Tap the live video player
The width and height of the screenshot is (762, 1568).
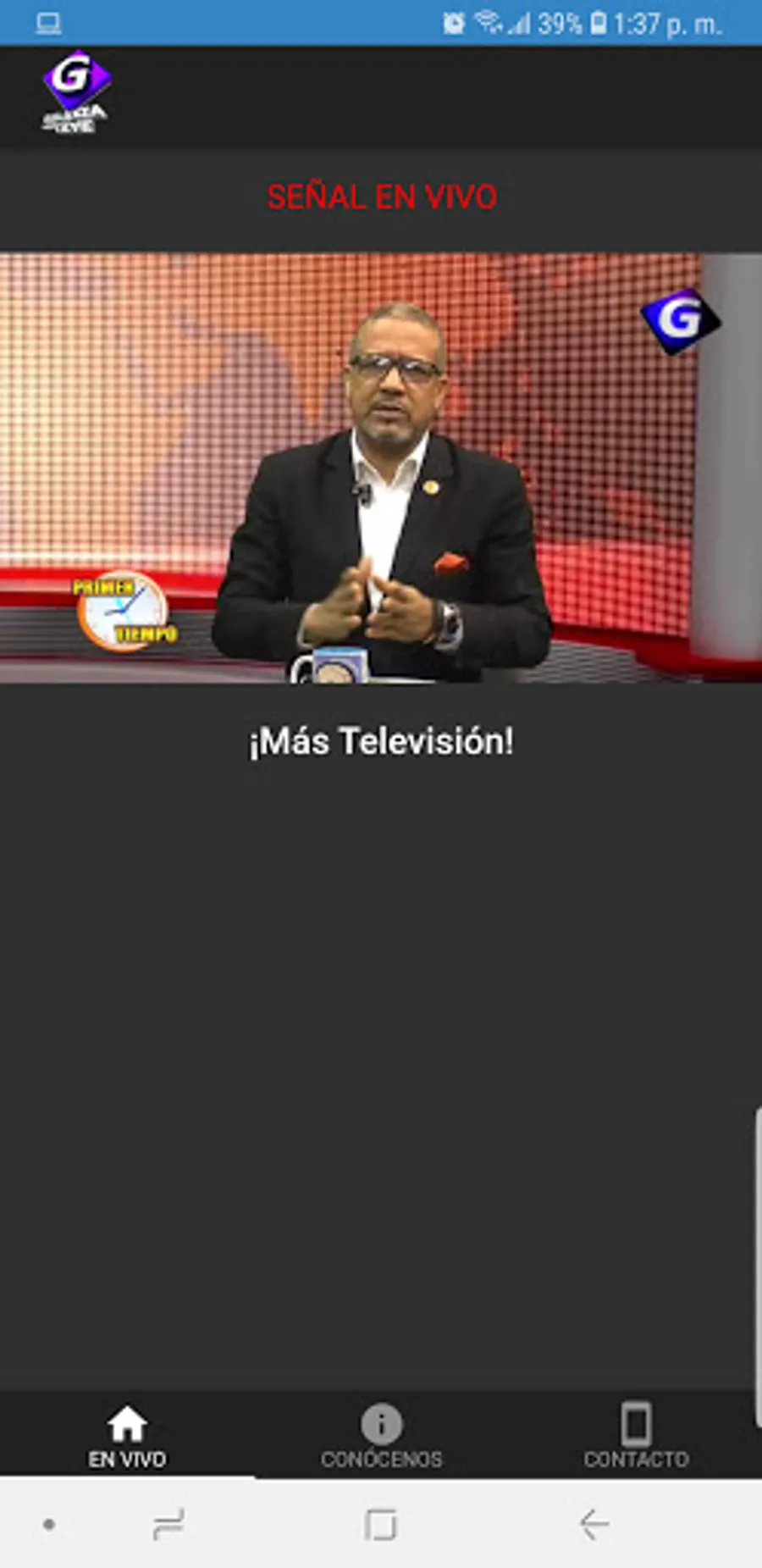click(381, 468)
